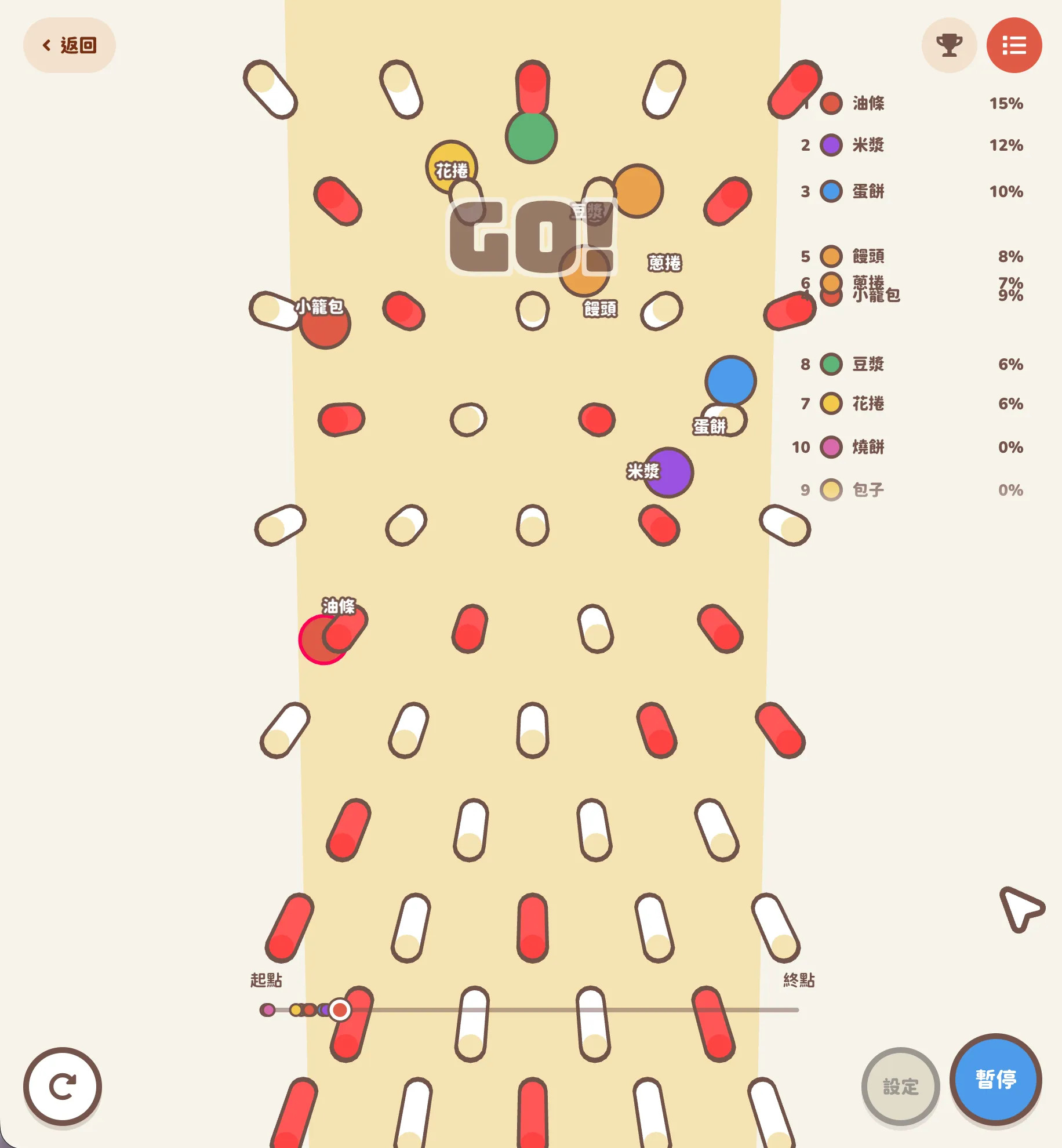The height and width of the screenshot is (1148, 1062).
Task: Go back with the 返回 button
Action: click(69, 45)
